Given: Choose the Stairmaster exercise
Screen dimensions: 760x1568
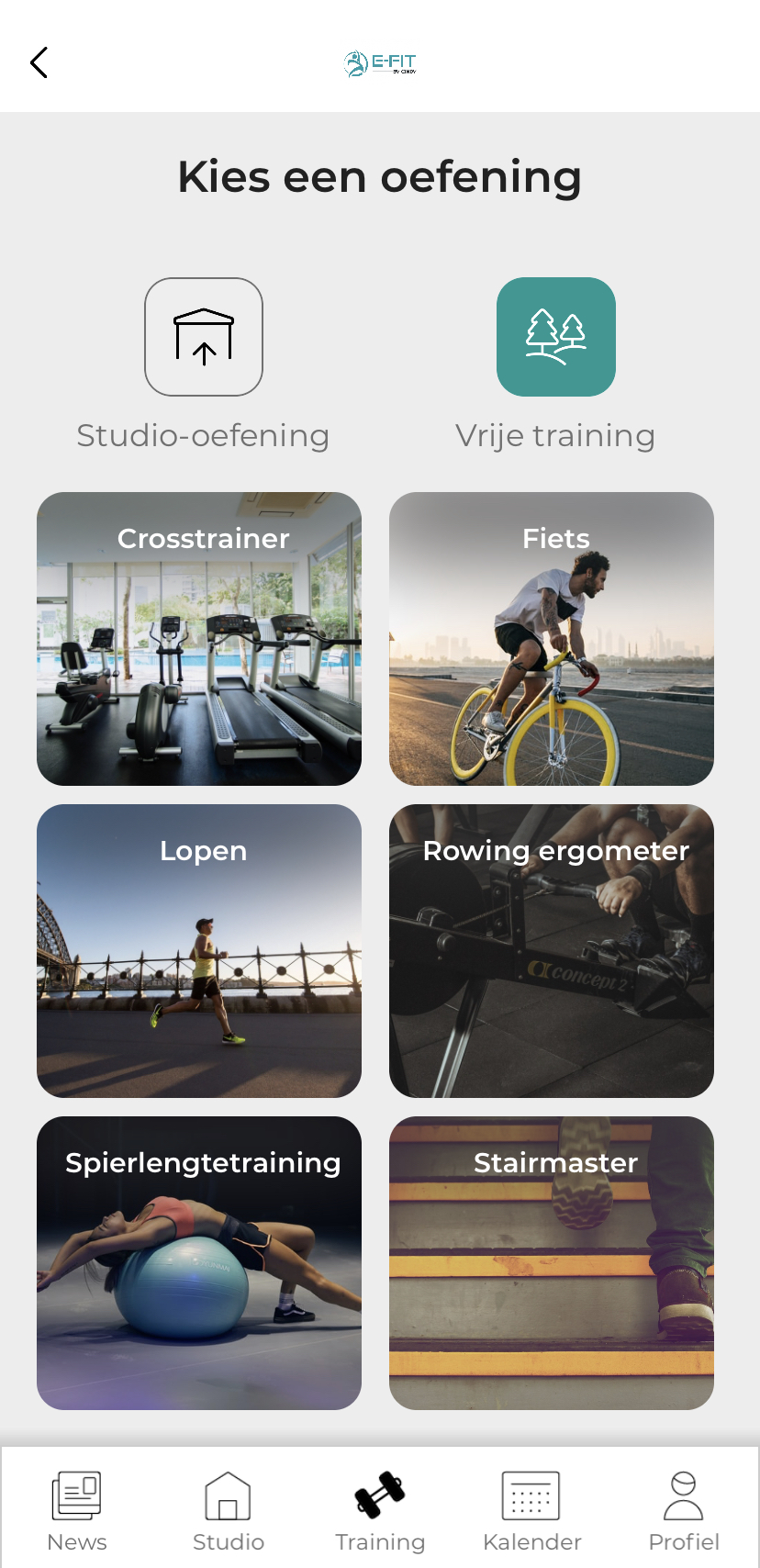Looking at the screenshot, I should [x=552, y=1263].
